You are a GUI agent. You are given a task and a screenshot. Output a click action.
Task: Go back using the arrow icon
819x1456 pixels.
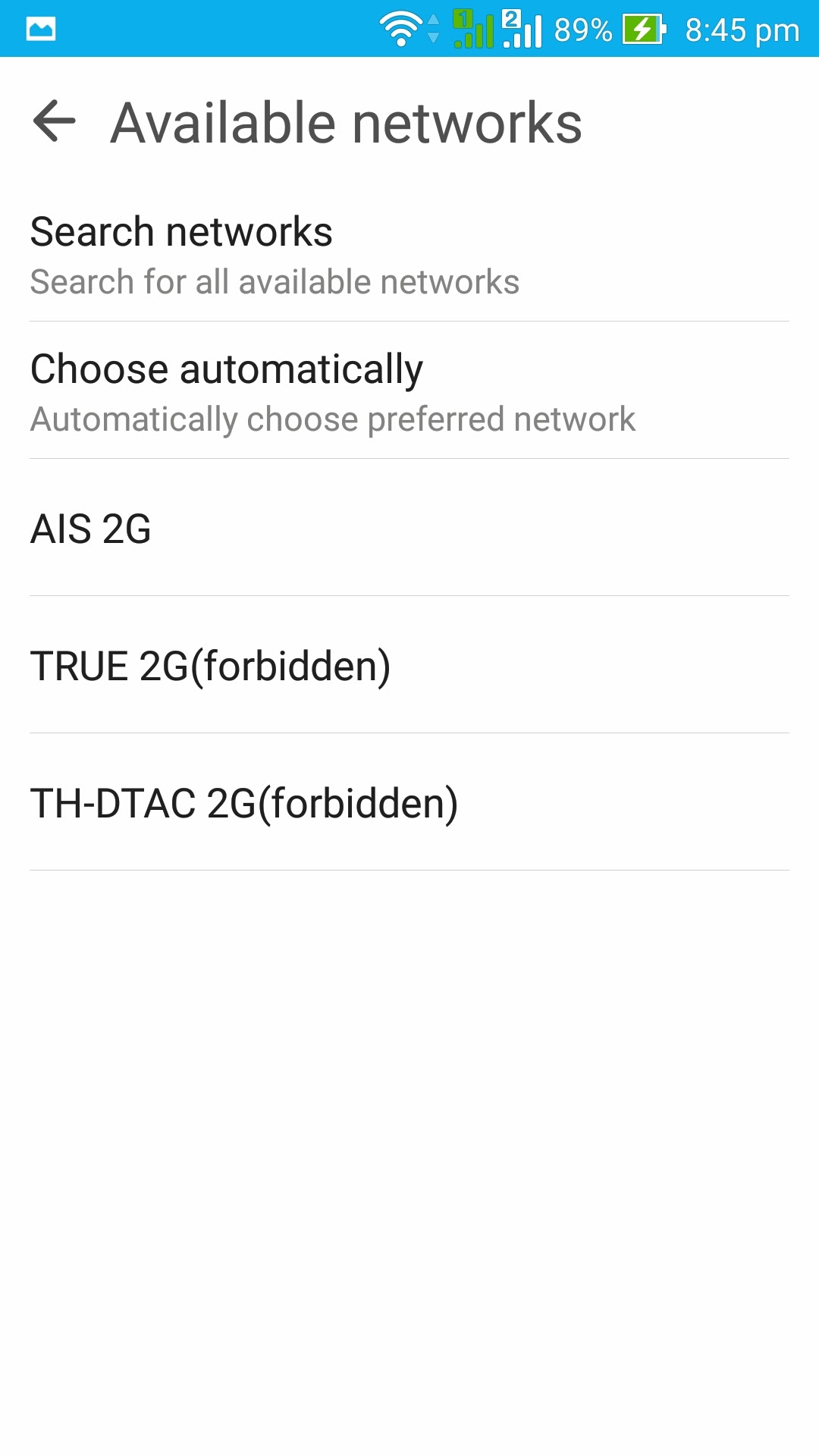[55, 121]
